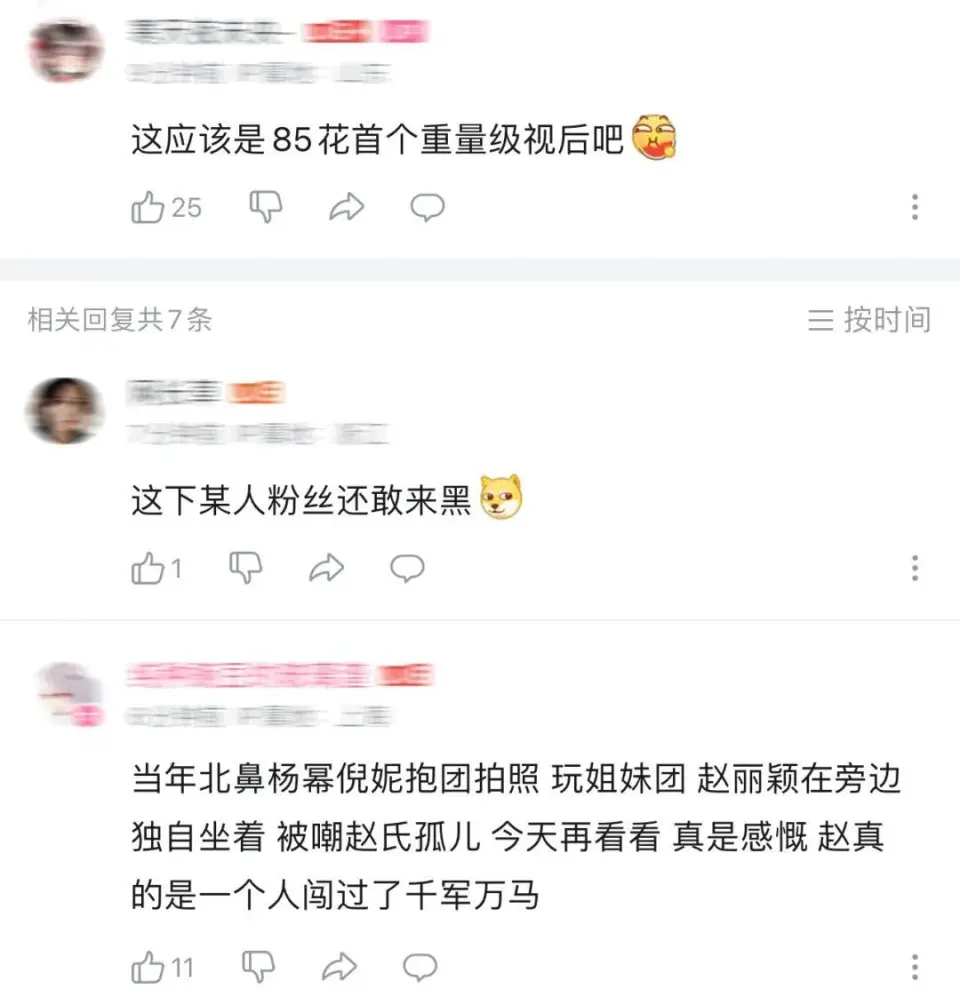
Task: Sort replies by 按时间
Action: (x=869, y=320)
